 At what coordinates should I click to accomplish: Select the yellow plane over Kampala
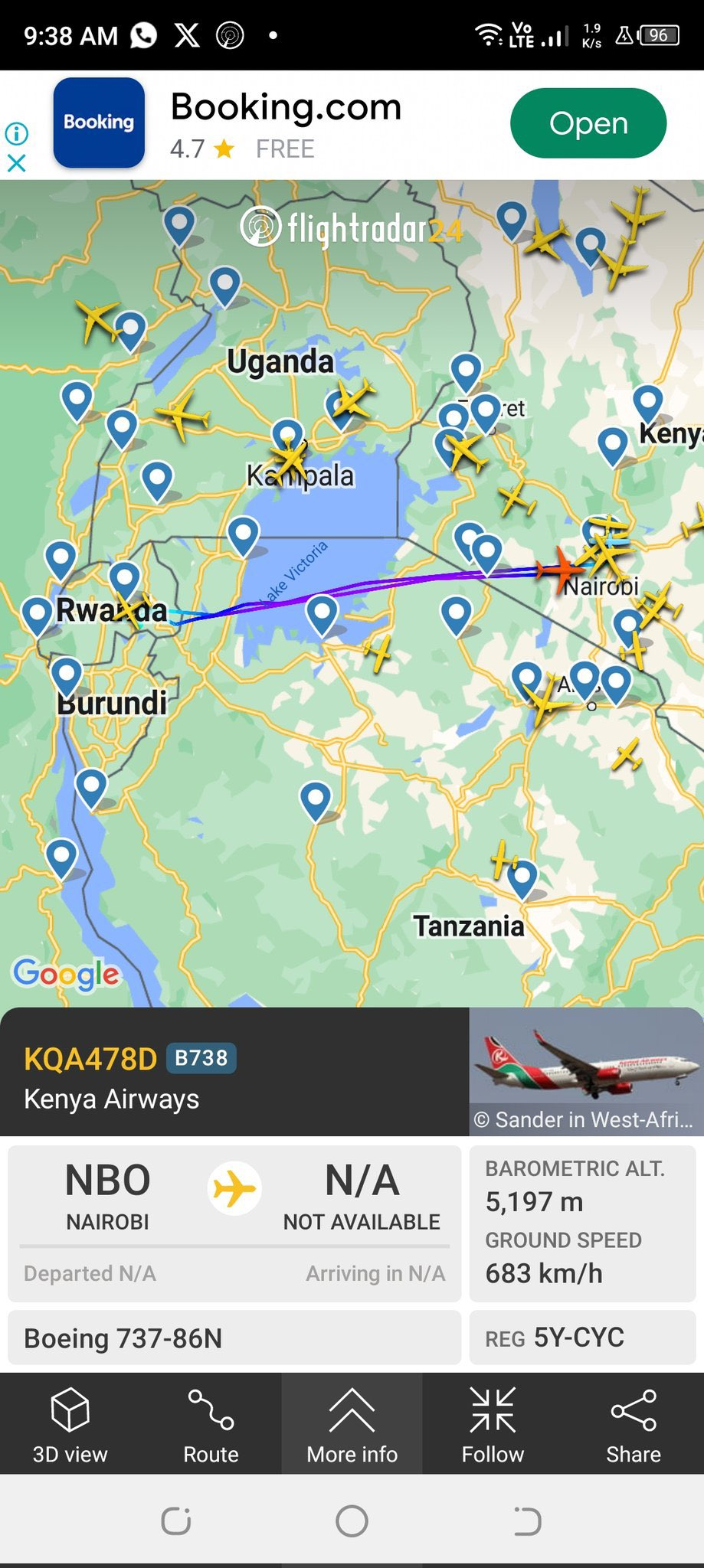click(290, 459)
